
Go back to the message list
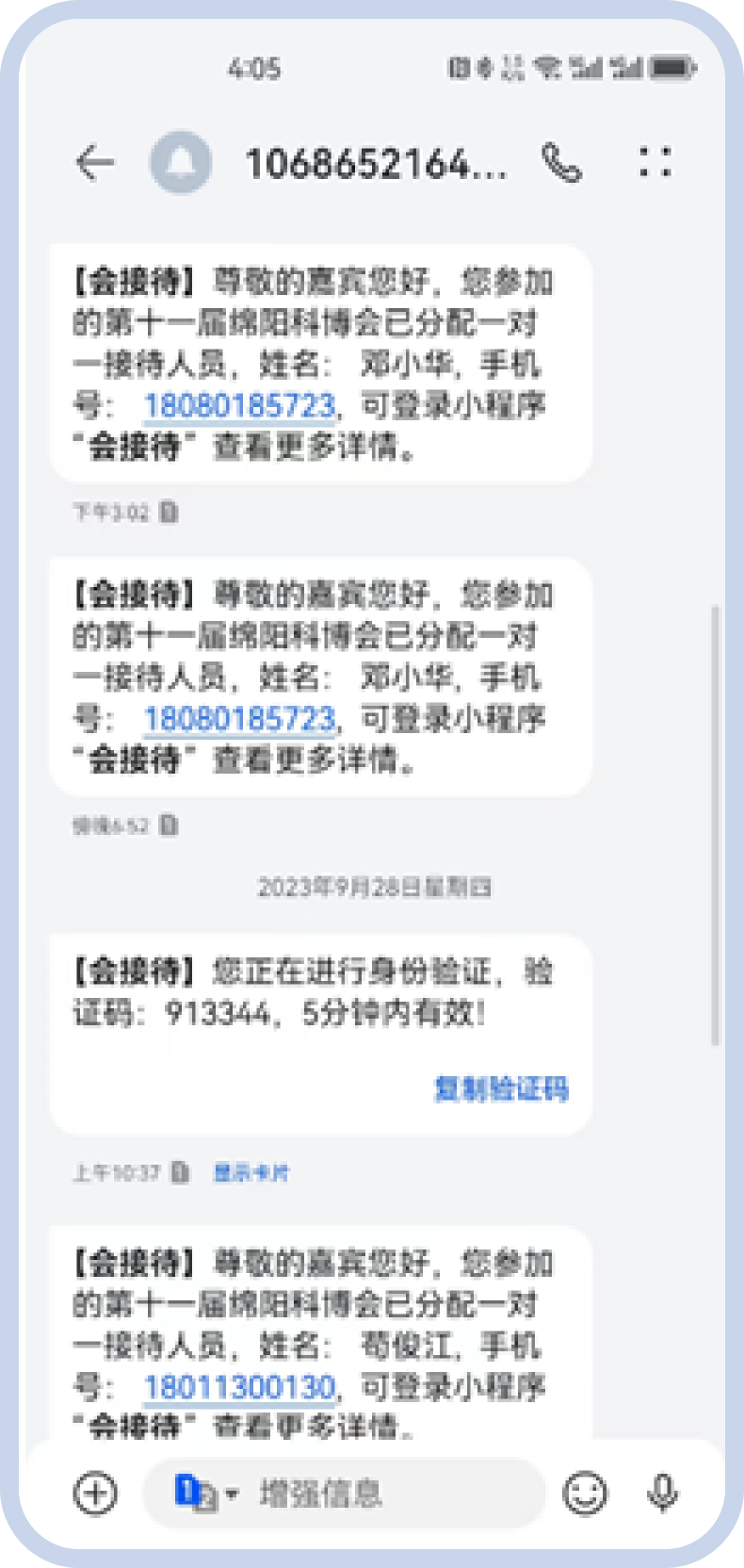click(94, 163)
